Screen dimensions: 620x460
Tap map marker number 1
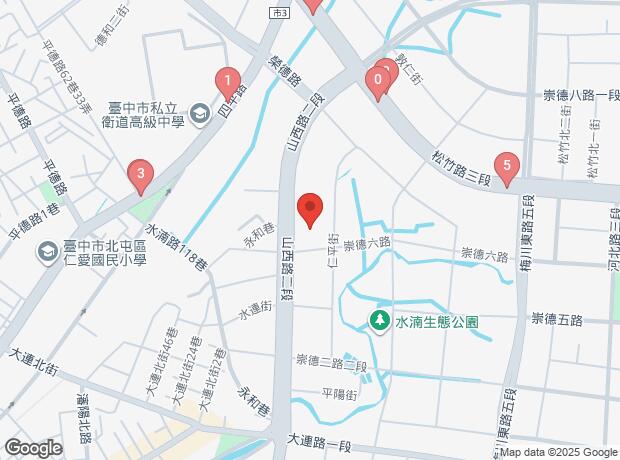228,81
